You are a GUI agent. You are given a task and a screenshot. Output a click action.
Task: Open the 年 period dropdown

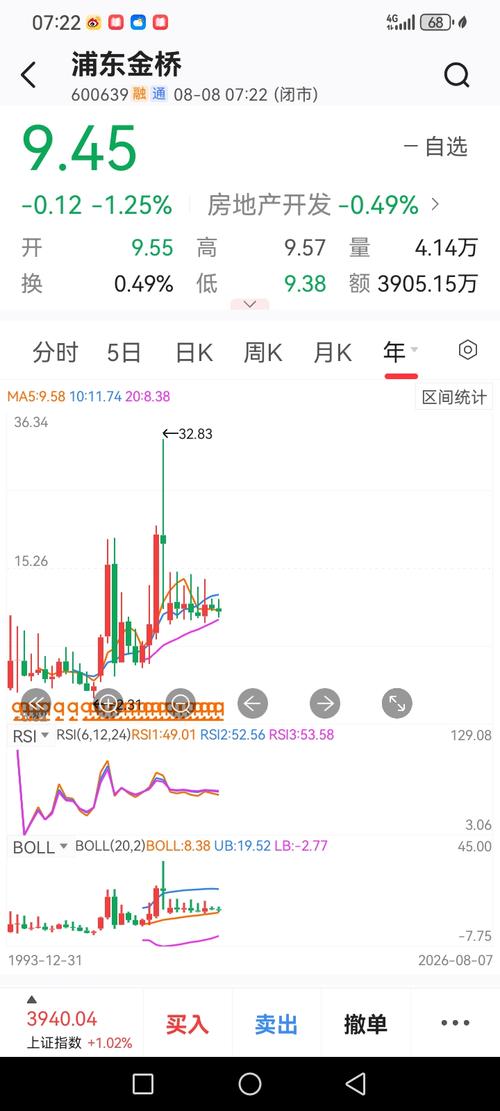click(x=401, y=351)
